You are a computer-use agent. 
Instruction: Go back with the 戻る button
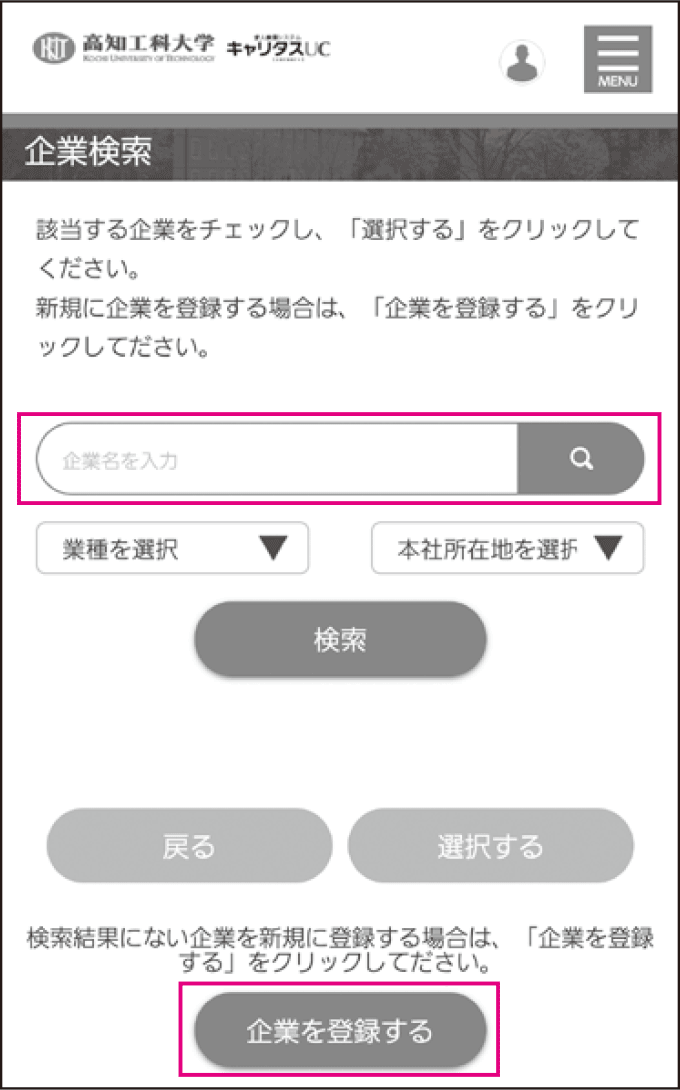[x=189, y=846]
